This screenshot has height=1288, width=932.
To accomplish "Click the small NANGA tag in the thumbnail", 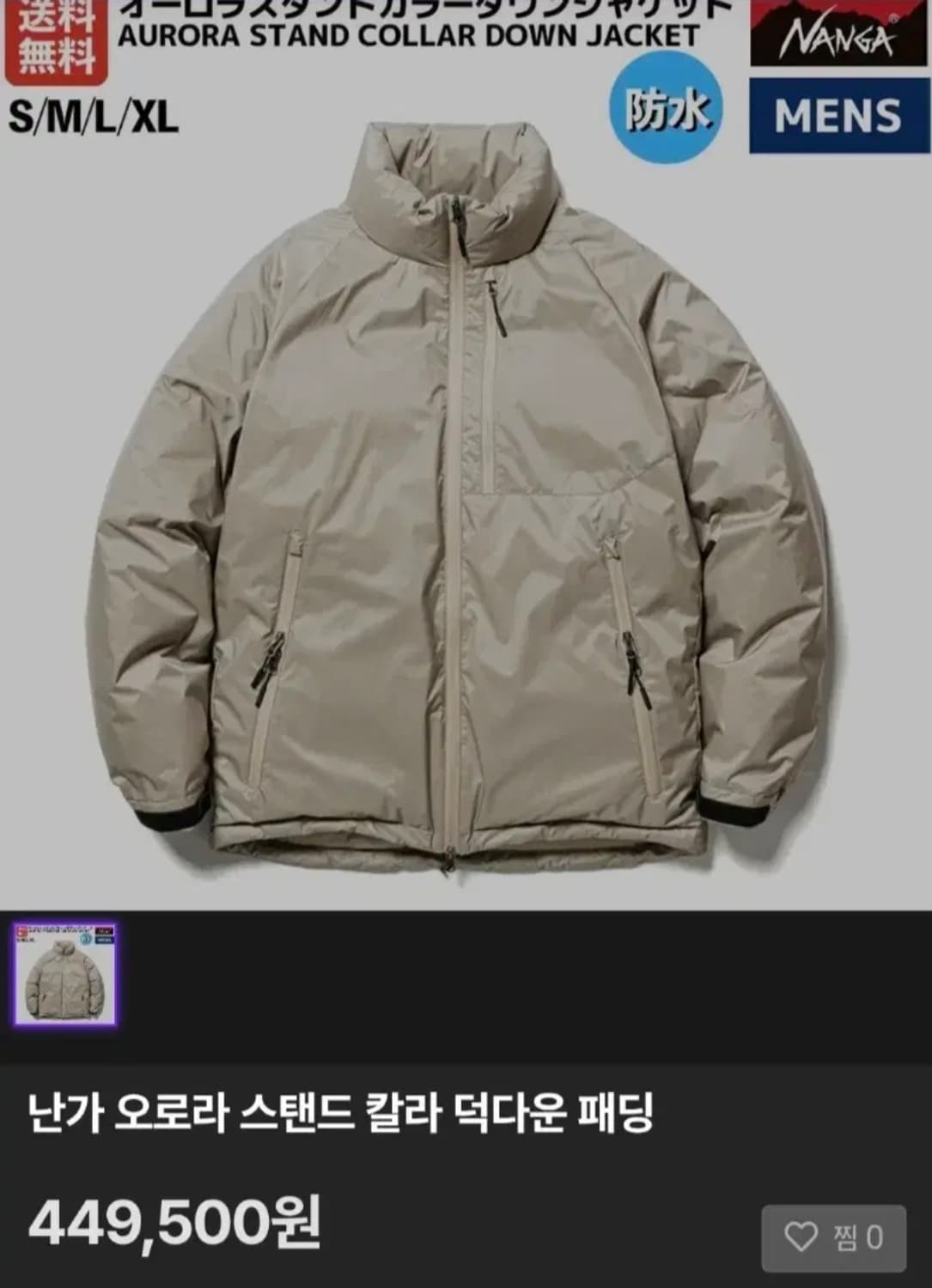I will [x=105, y=930].
